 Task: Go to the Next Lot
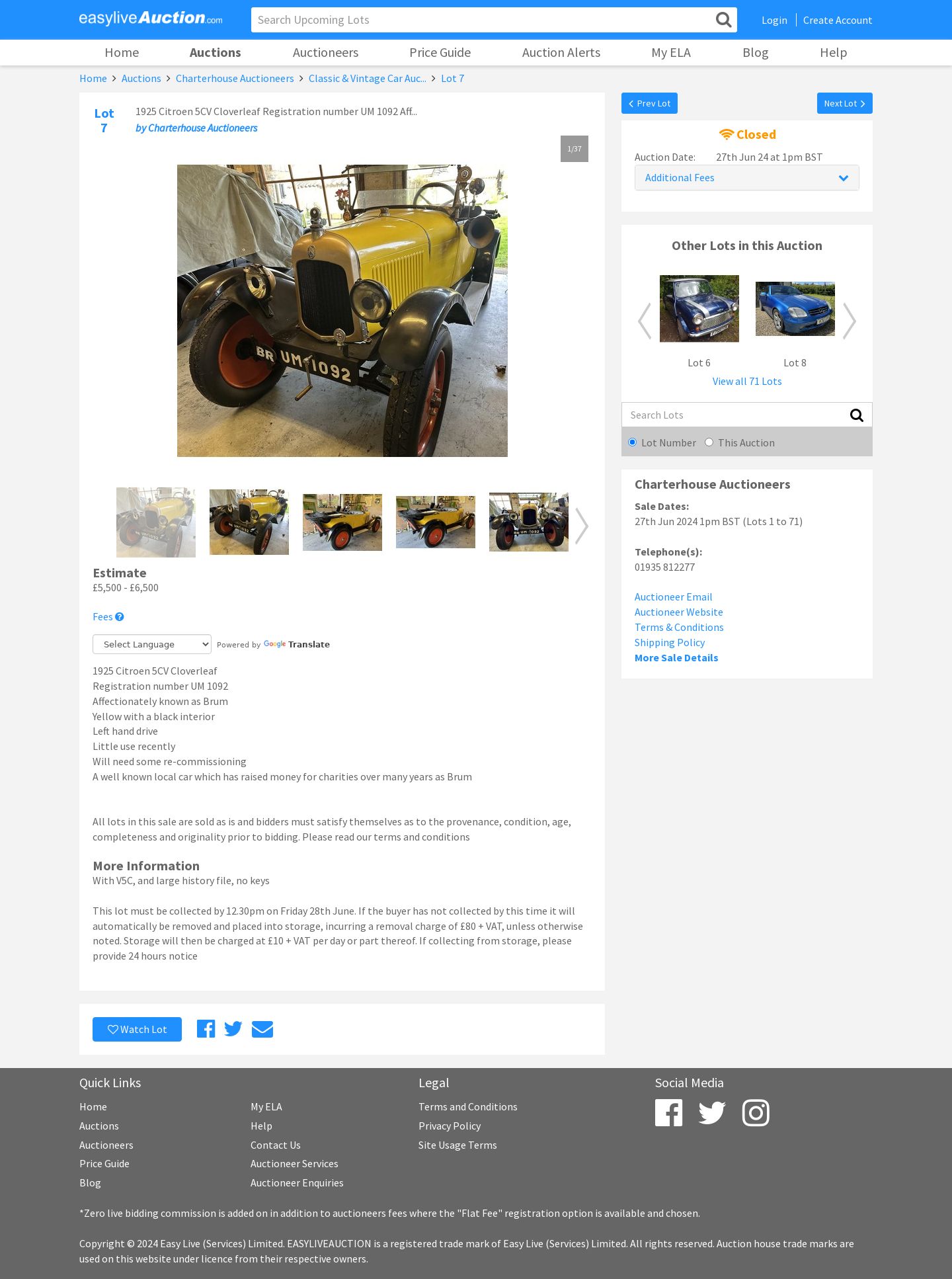(x=844, y=103)
